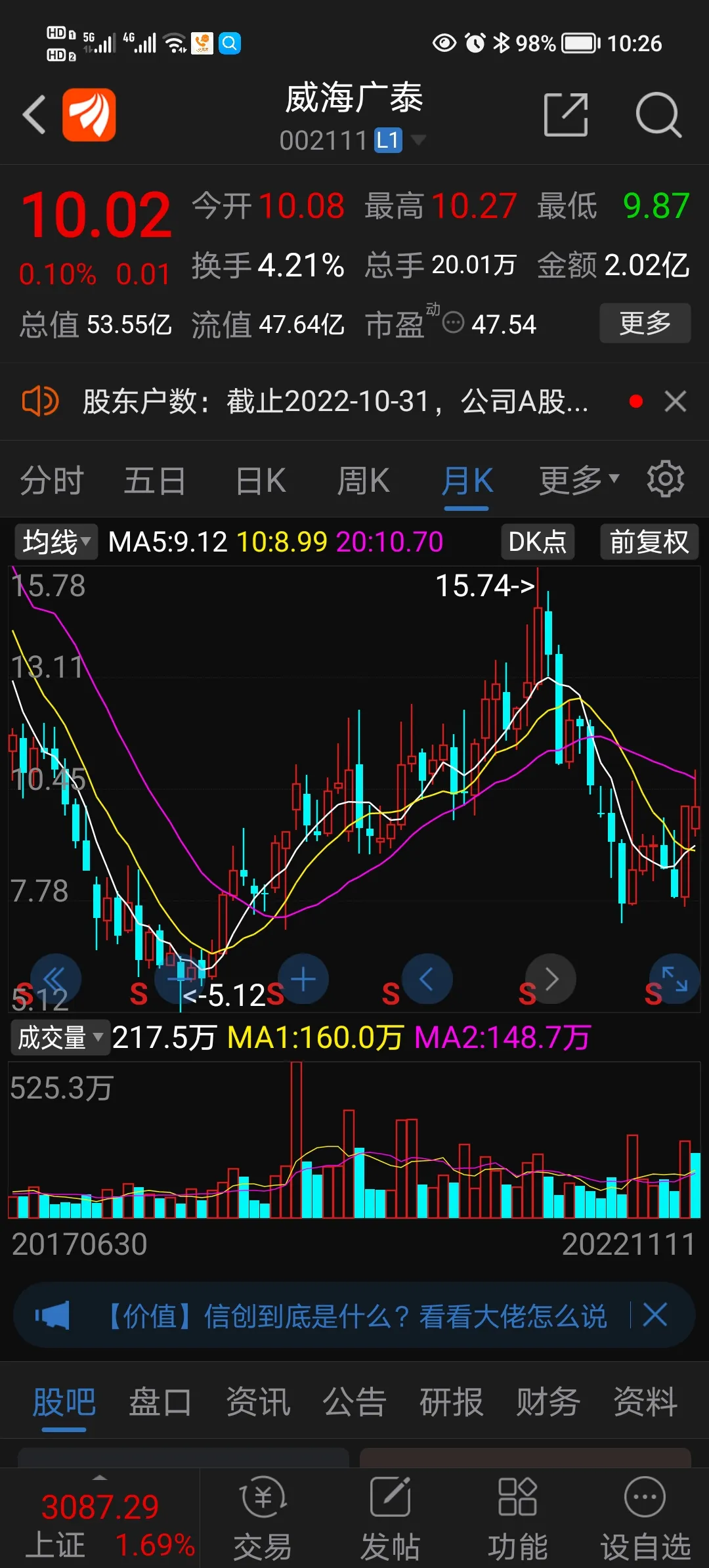Viewport: 709px width, 1568px height.
Task: Expand the chart to full screen
Action: click(x=674, y=979)
